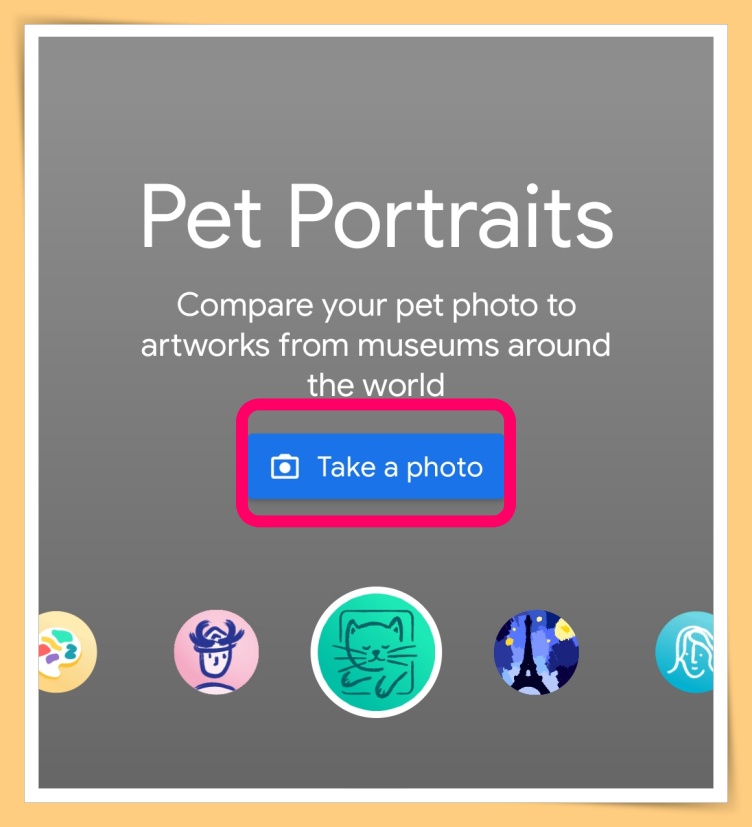This screenshot has width=752, height=827.
Task: Choose the Eiffel Tower night filter icon
Action: pos(536,652)
